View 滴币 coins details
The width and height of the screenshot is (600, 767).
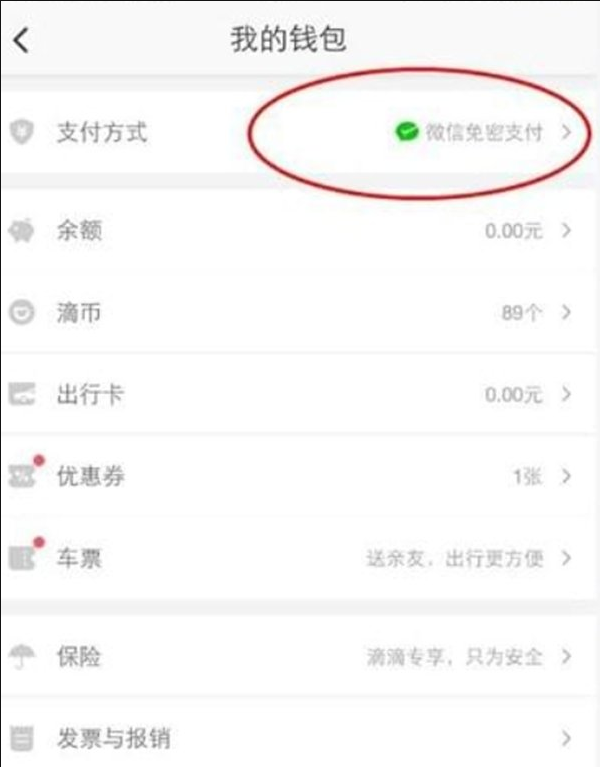click(x=300, y=313)
